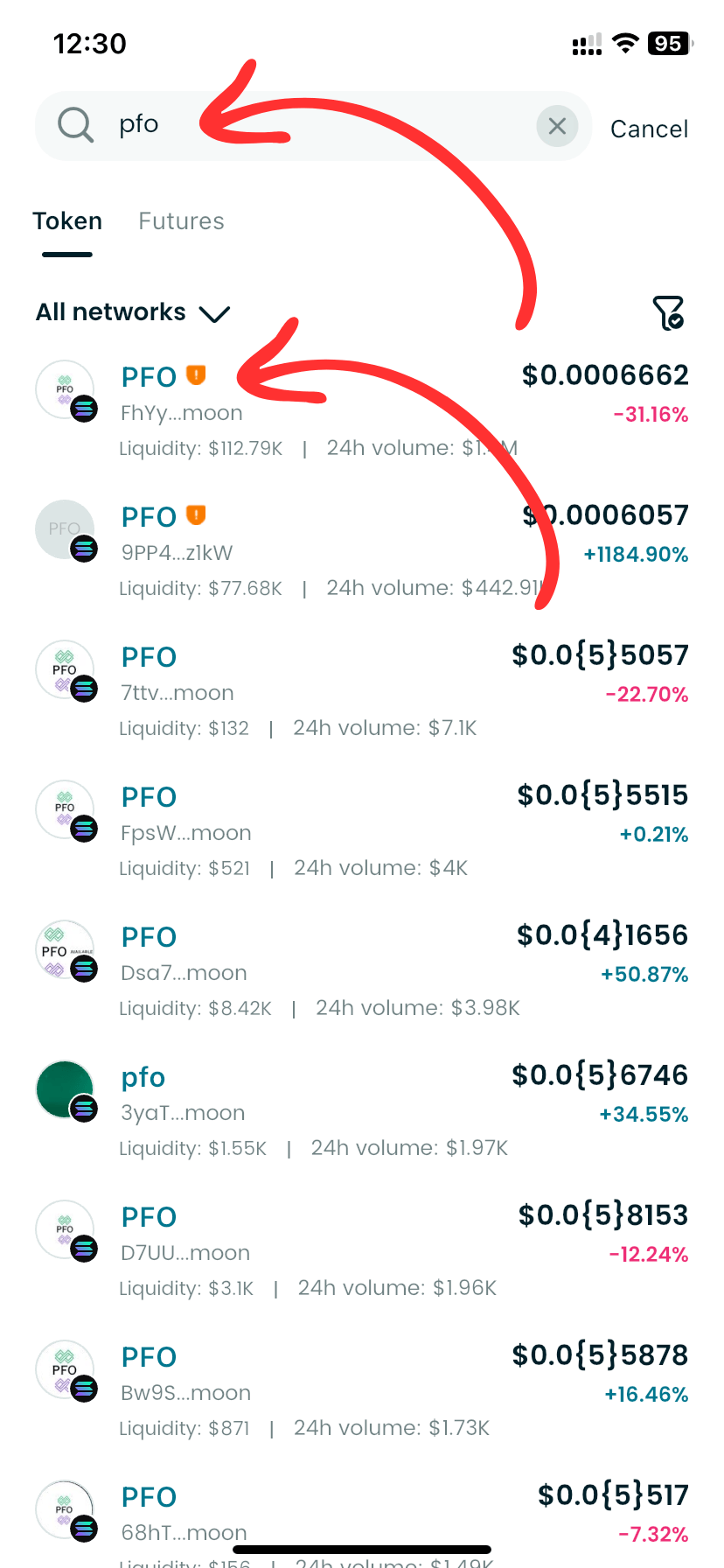Select the Token tab
This screenshot has height=1568, width=724.
click(x=67, y=221)
